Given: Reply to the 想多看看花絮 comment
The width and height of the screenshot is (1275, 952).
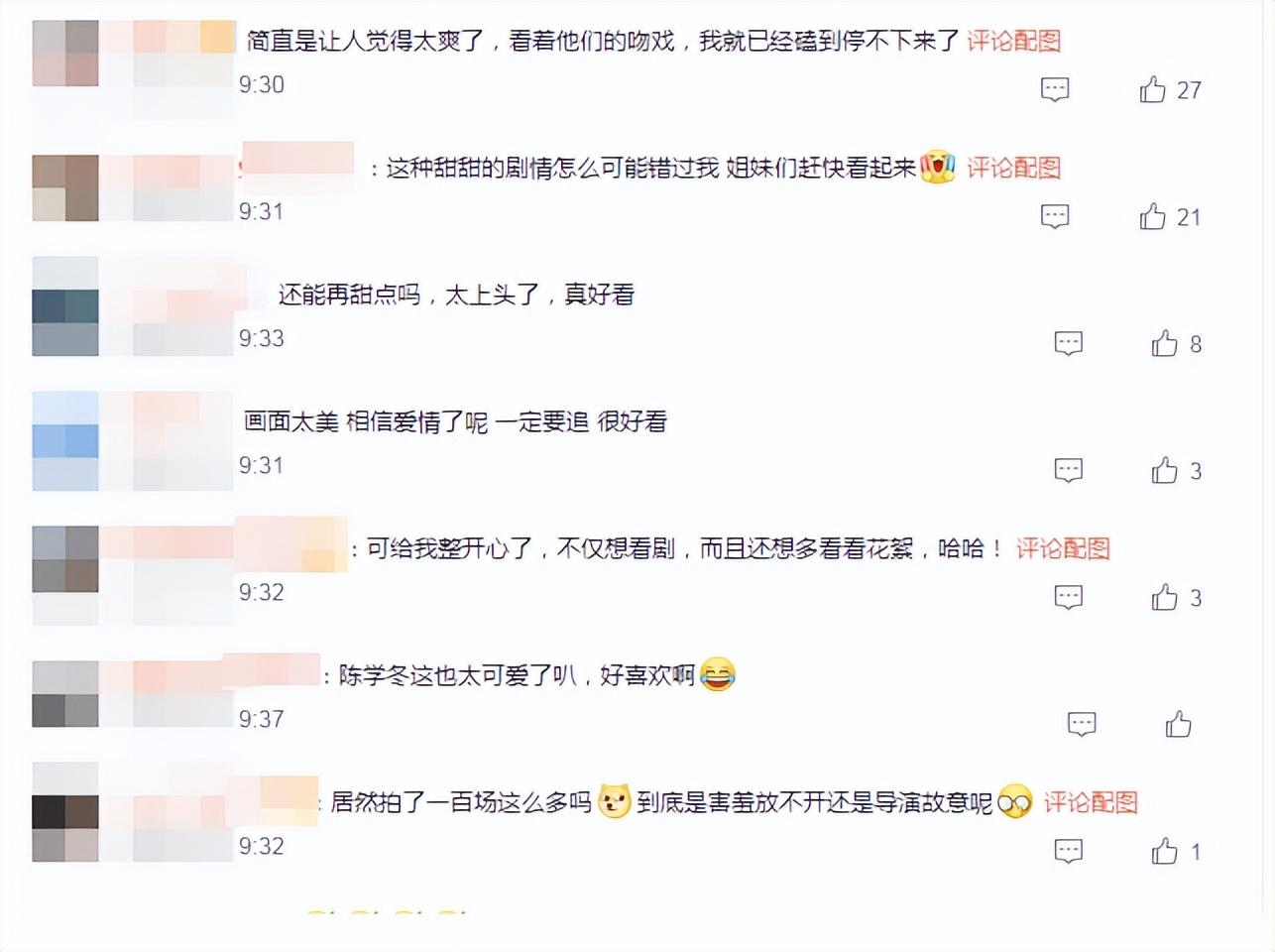Looking at the screenshot, I should pos(1068,598).
